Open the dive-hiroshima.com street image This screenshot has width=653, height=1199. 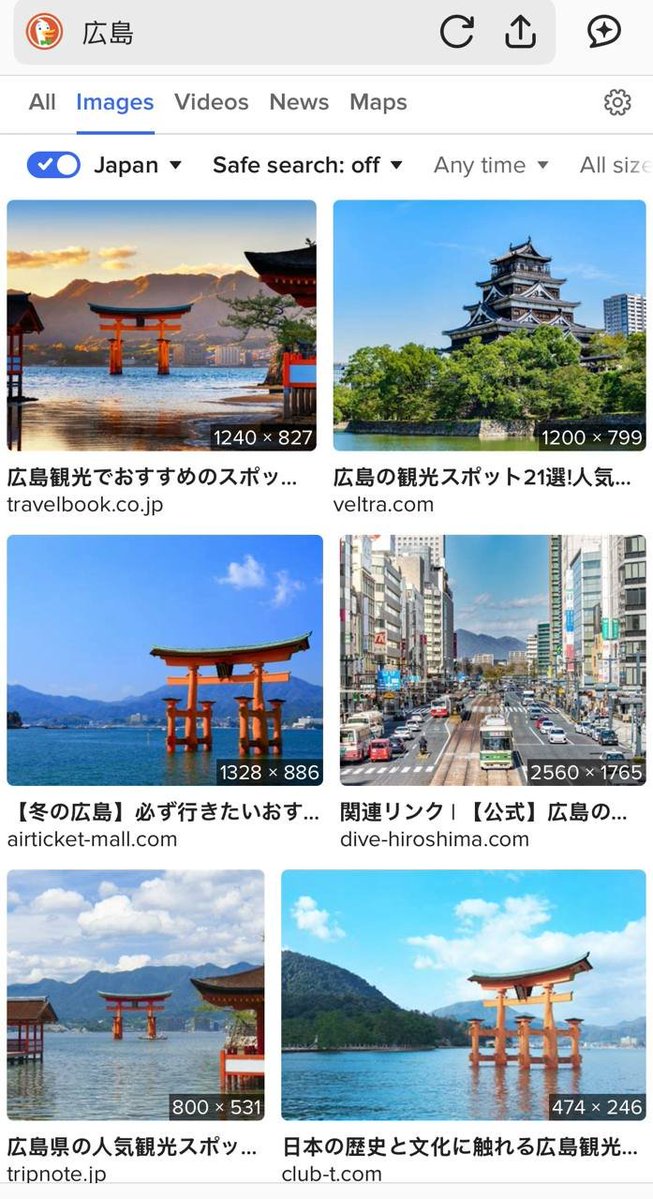[x=493, y=660]
